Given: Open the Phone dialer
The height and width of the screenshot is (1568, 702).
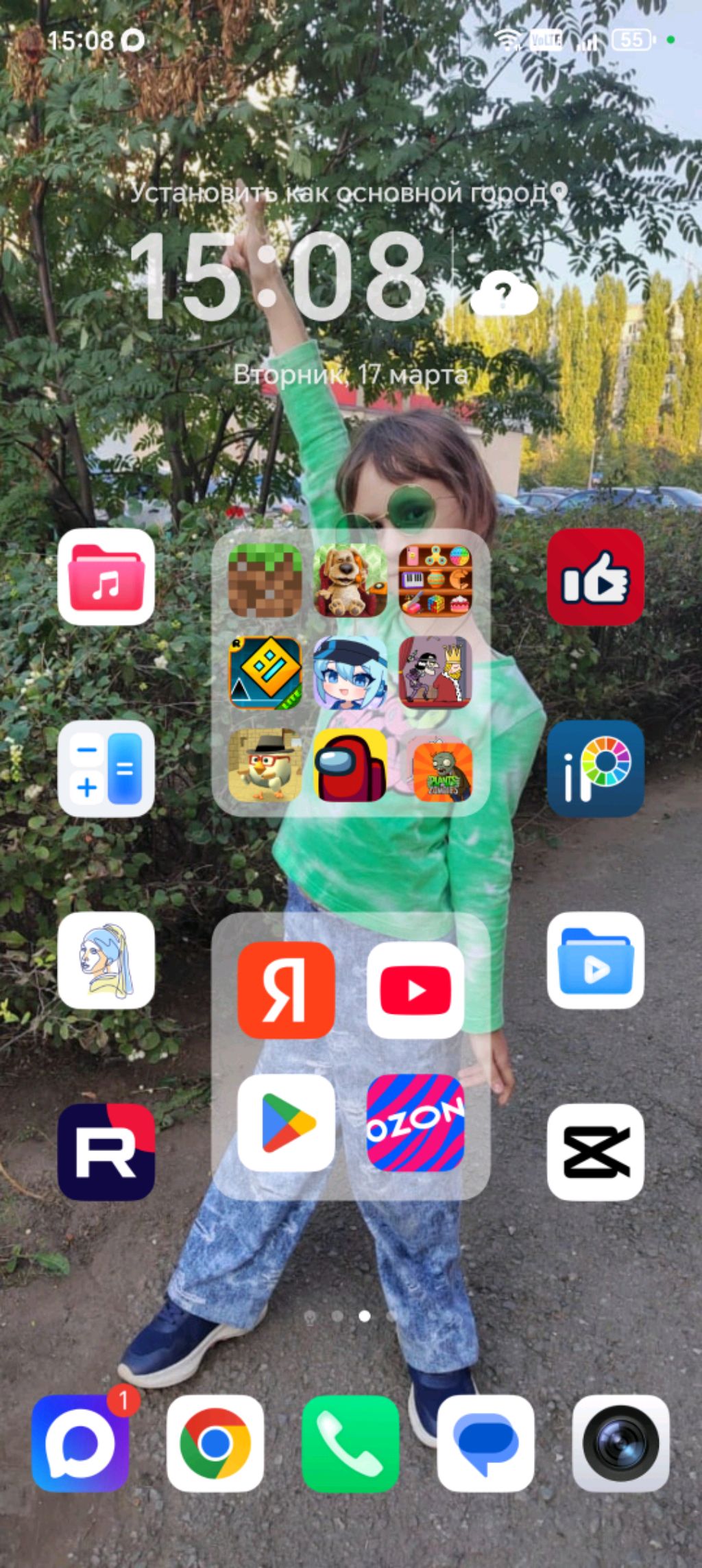Looking at the screenshot, I should click(x=350, y=1444).
